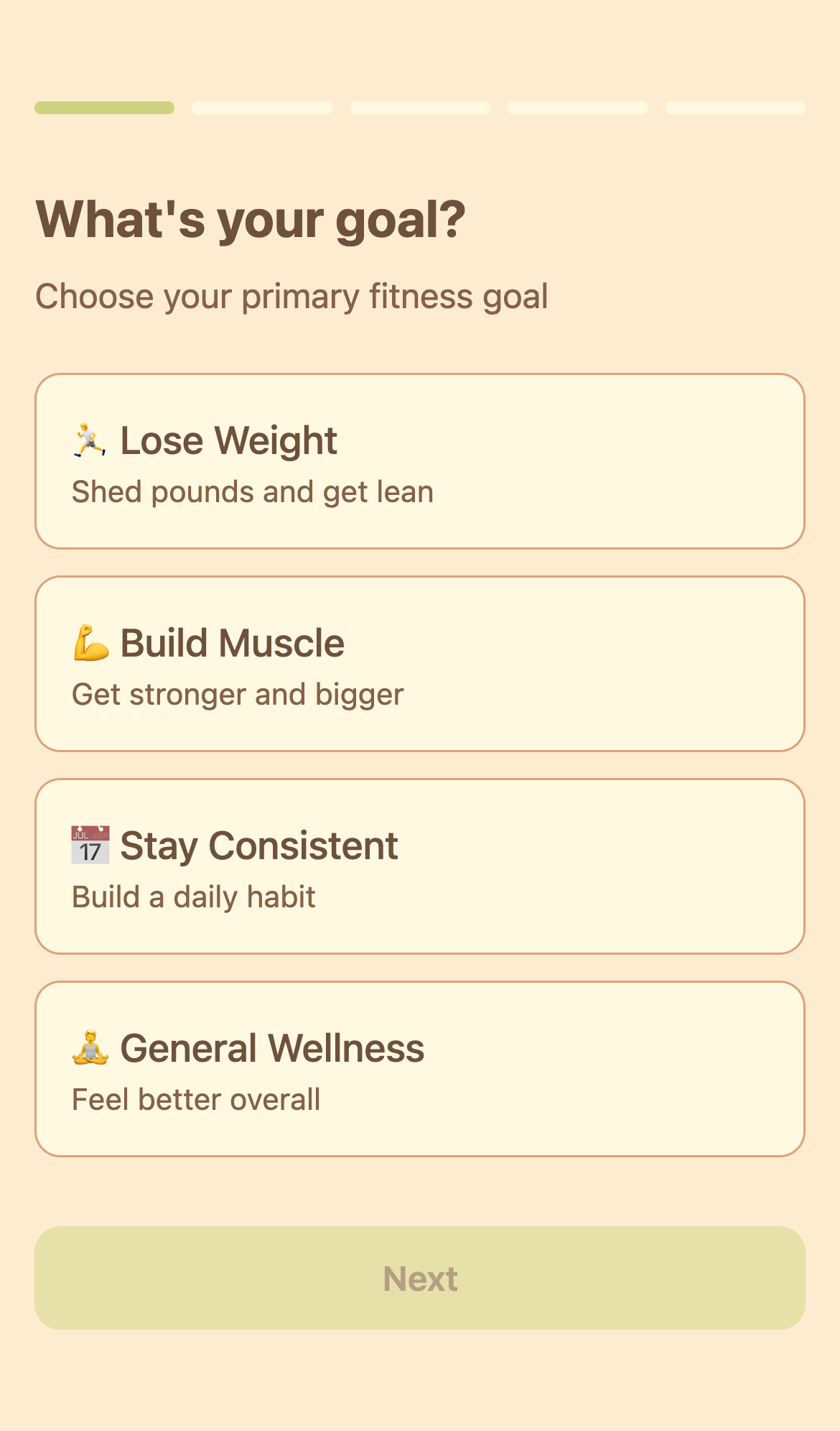Pick General Wellness as your fitness goal
Screen dimensions: 840x1431
tap(420, 1069)
